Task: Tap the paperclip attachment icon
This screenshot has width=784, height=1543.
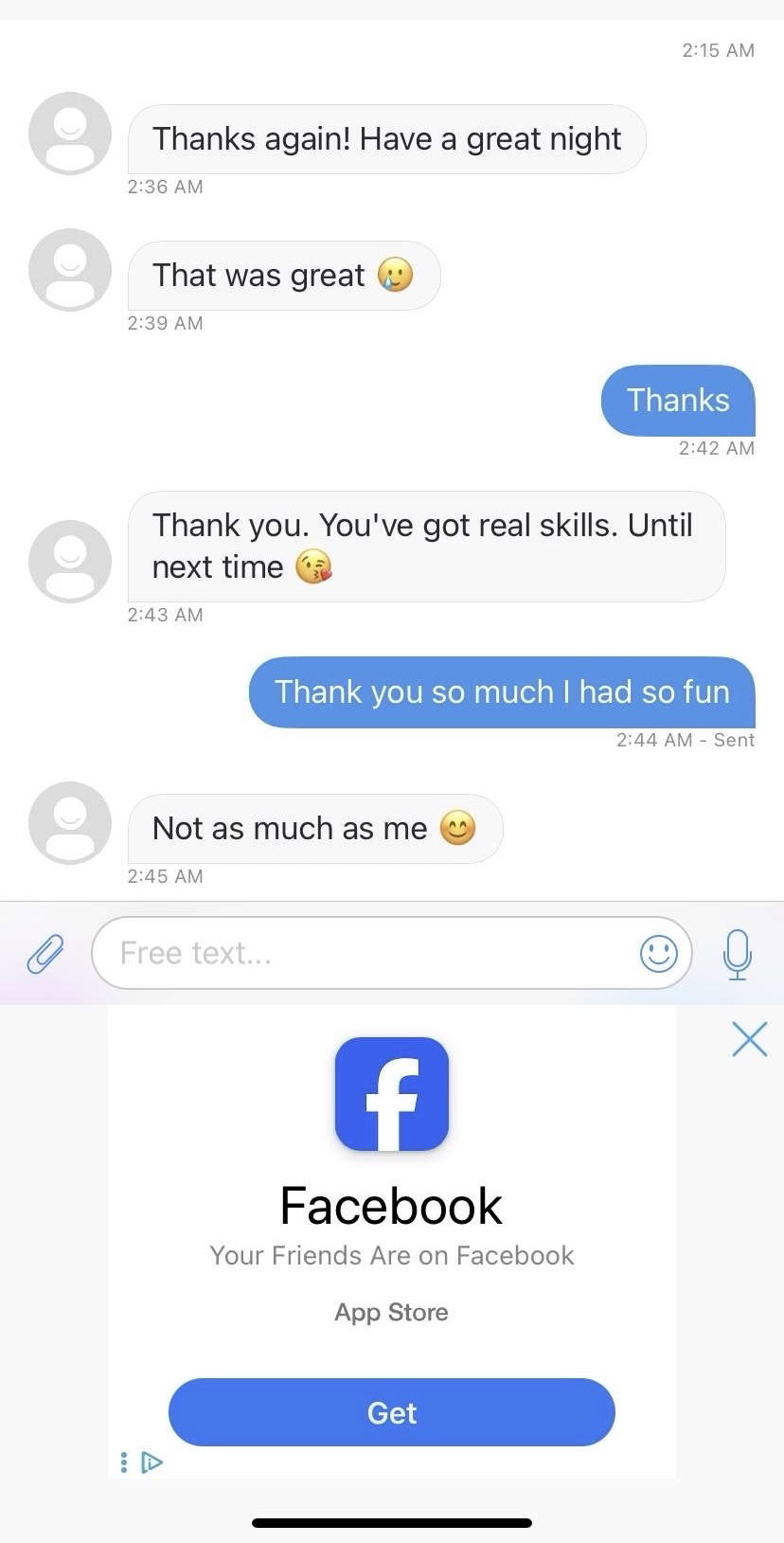Action: (x=45, y=954)
